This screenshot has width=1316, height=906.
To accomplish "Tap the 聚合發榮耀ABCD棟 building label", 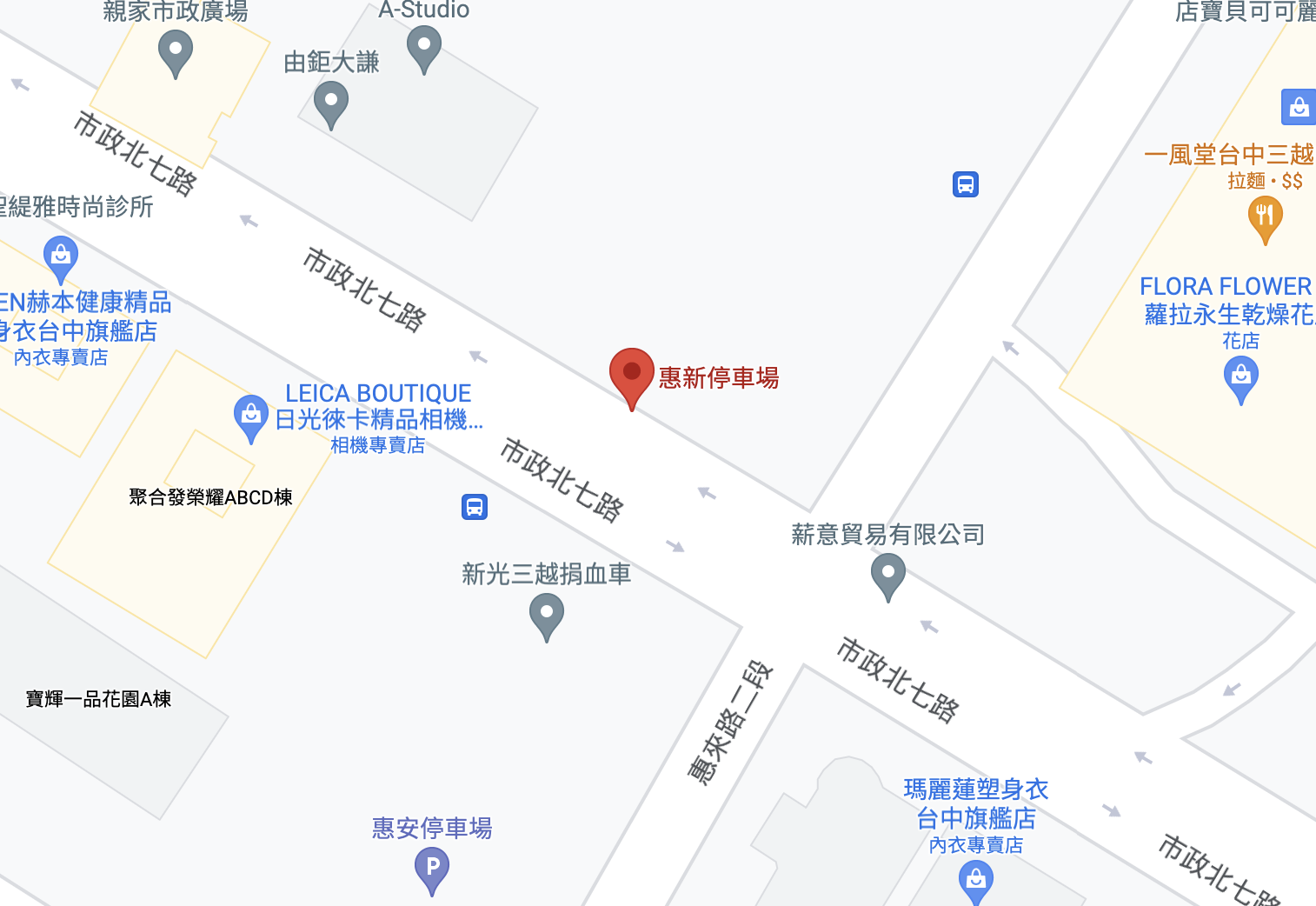I will coord(210,497).
